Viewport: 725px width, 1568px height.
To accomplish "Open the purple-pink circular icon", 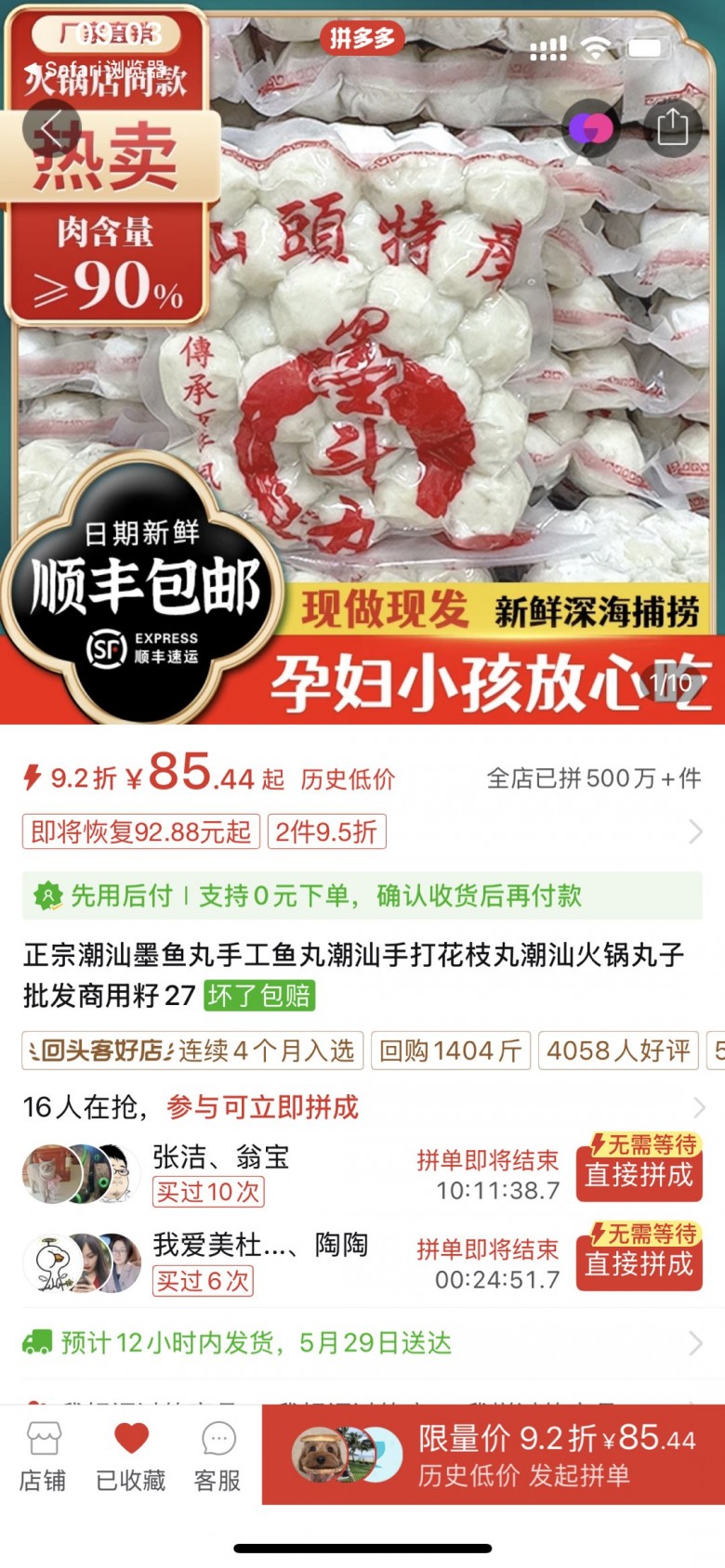I will pyautogui.click(x=592, y=128).
